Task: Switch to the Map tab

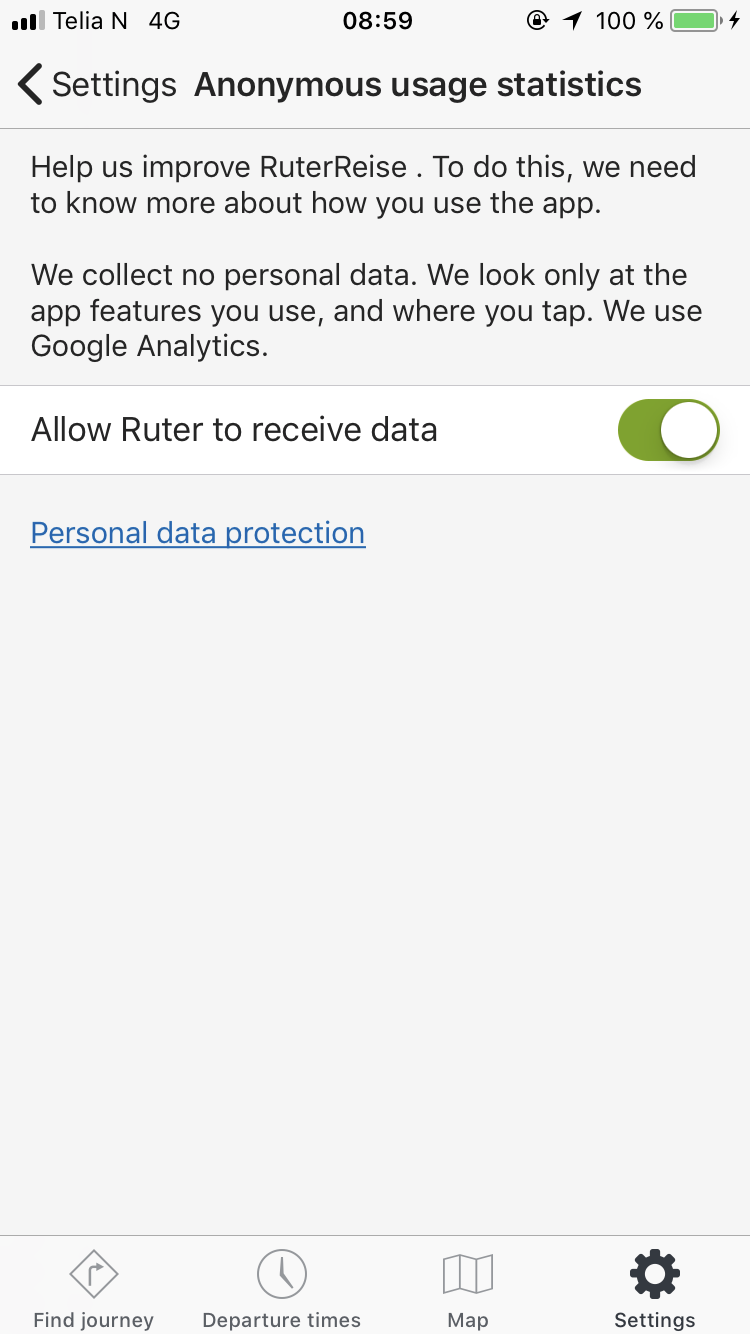Action: [468, 1289]
